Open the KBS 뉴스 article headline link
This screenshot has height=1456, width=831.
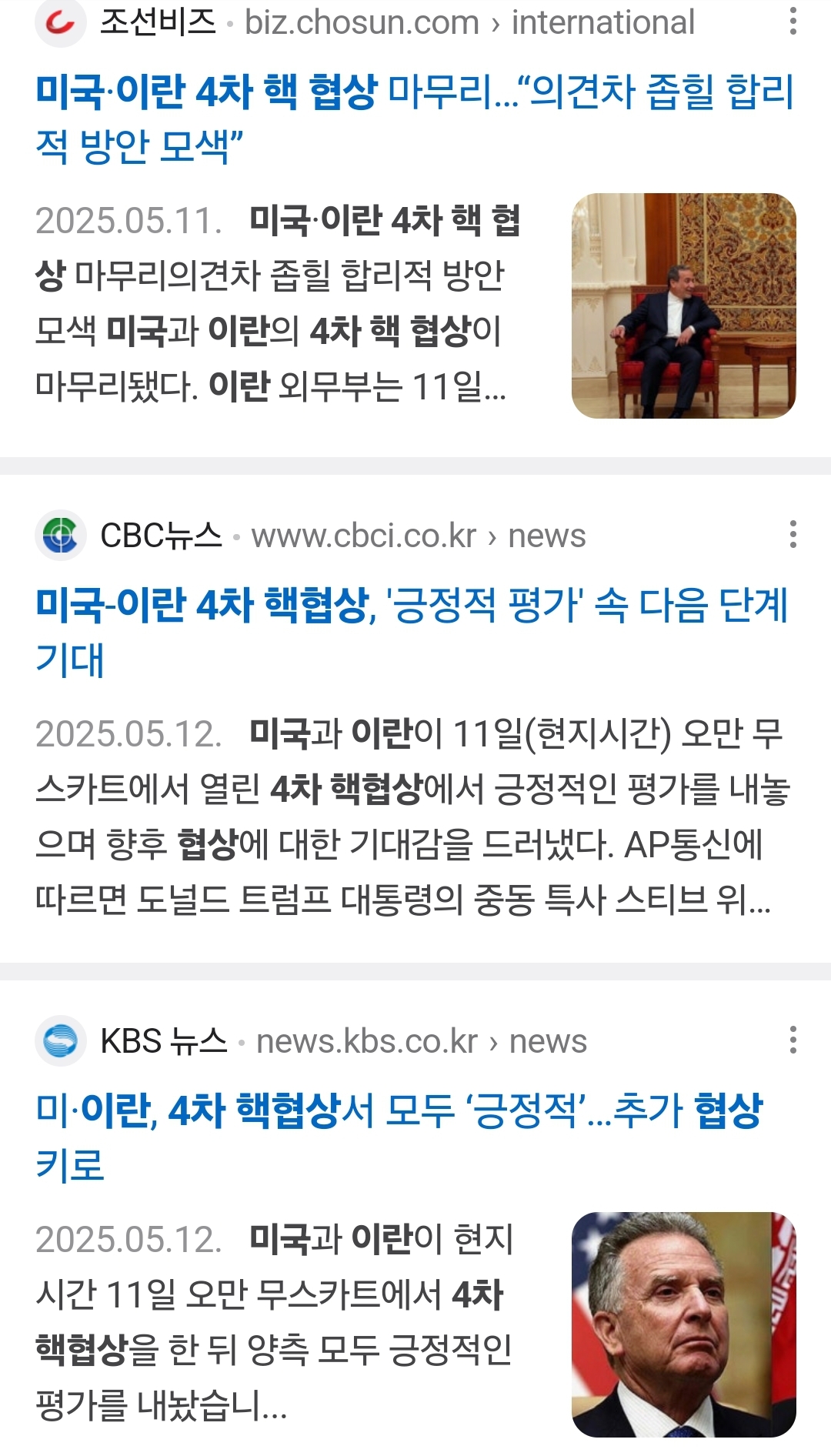(399, 1137)
